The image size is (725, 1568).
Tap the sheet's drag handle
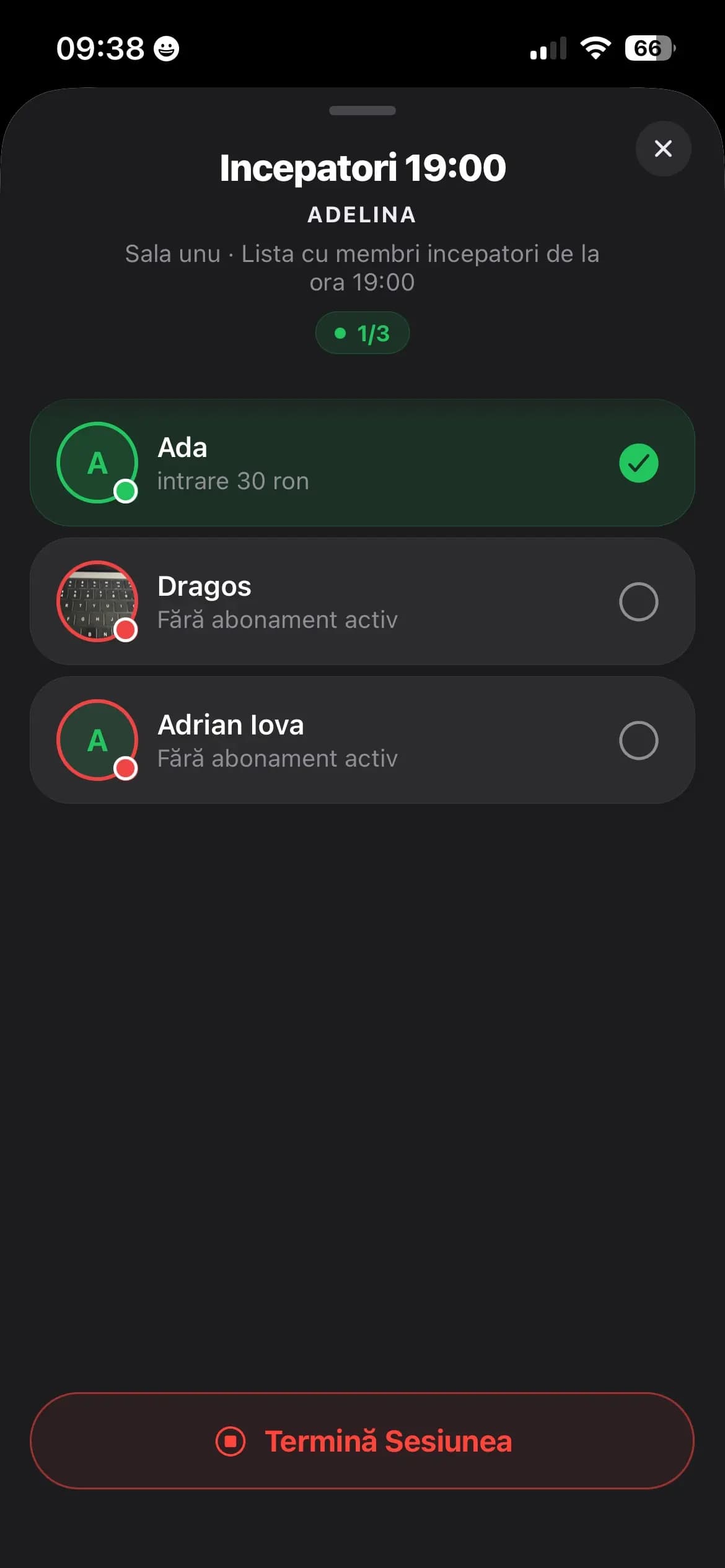click(x=362, y=111)
